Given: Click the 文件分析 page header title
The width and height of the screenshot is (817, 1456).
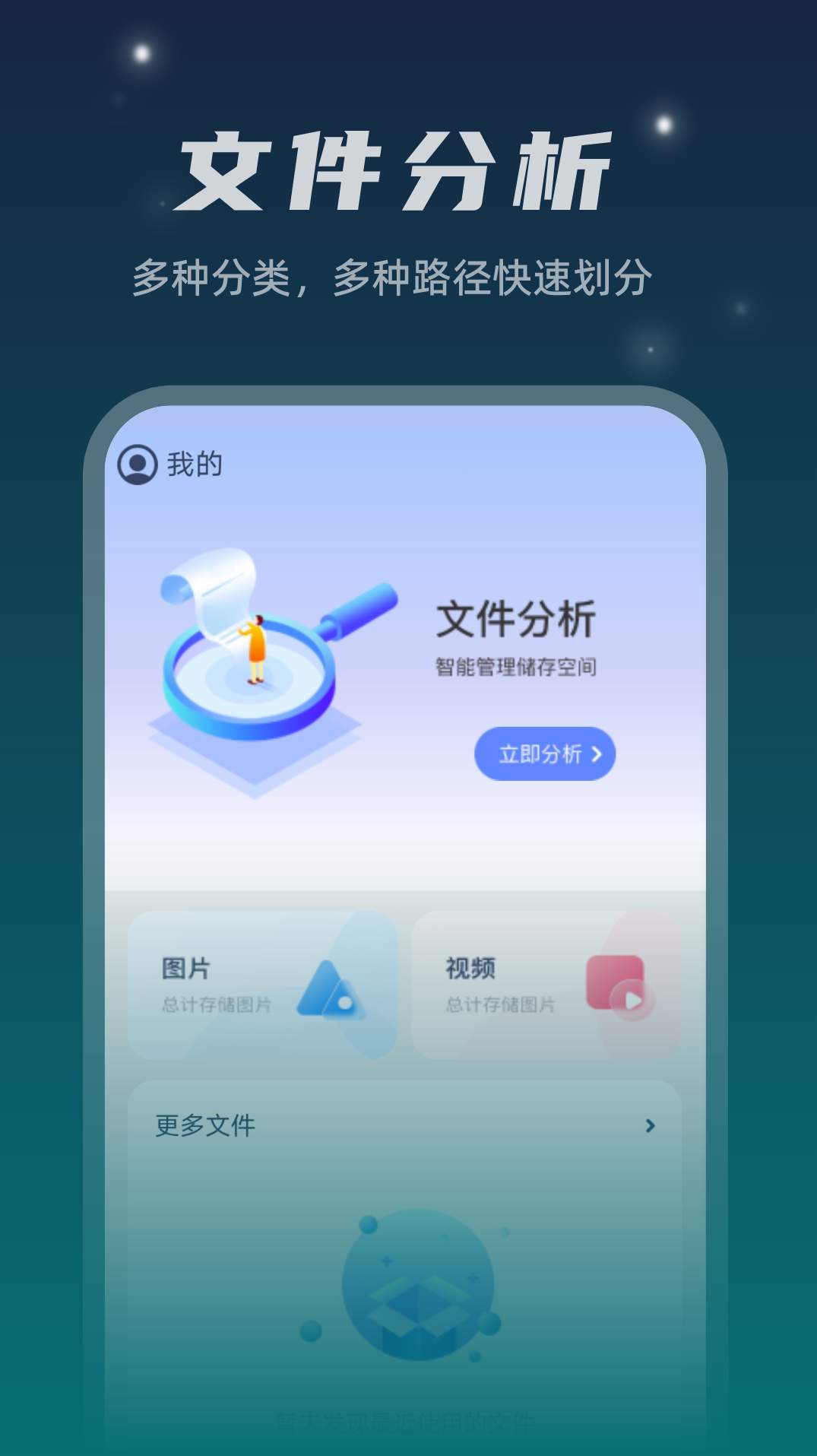Looking at the screenshot, I should coord(407,171).
